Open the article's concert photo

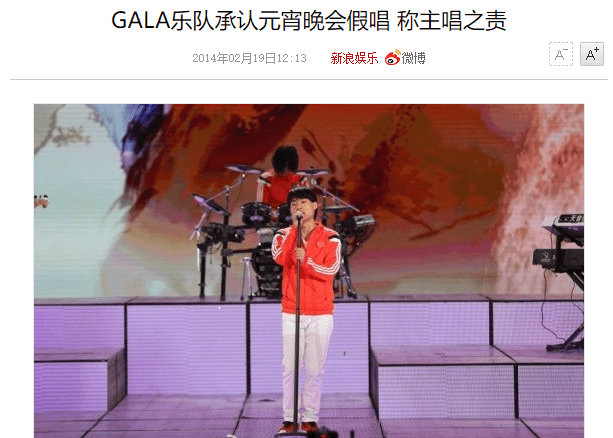coord(308,270)
